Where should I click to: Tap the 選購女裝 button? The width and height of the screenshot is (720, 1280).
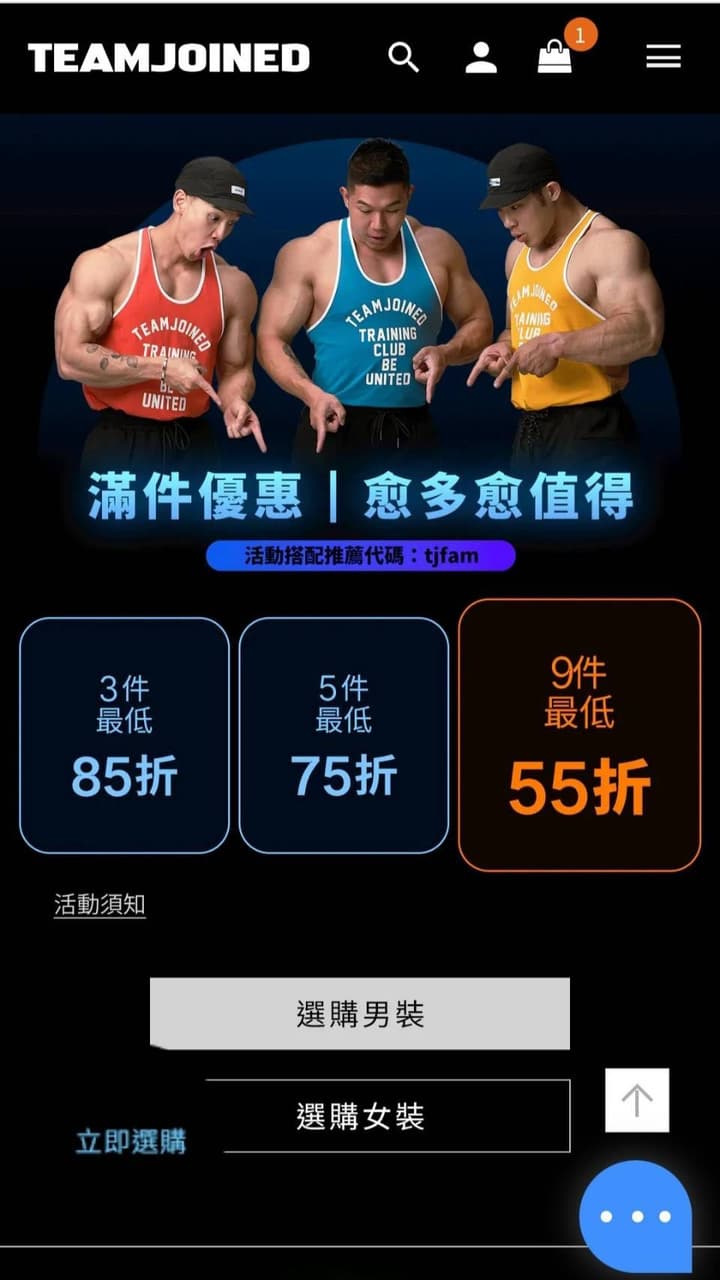click(x=388, y=1116)
